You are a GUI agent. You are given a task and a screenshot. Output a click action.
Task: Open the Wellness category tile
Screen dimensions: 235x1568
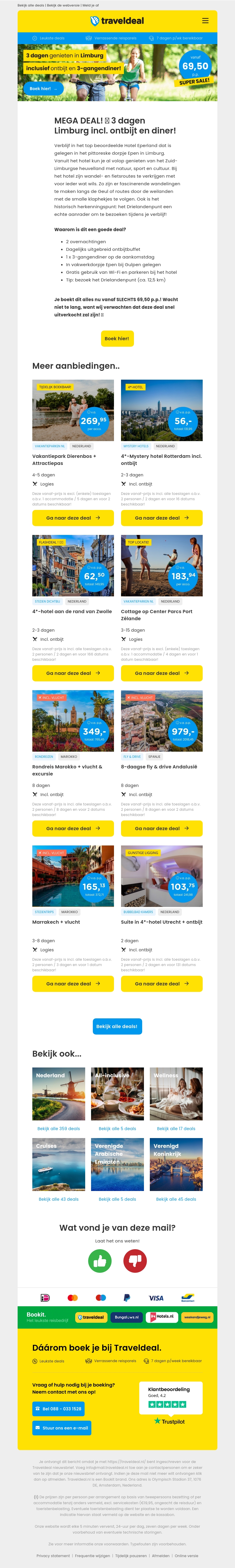pyautogui.click(x=176, y=1094)
